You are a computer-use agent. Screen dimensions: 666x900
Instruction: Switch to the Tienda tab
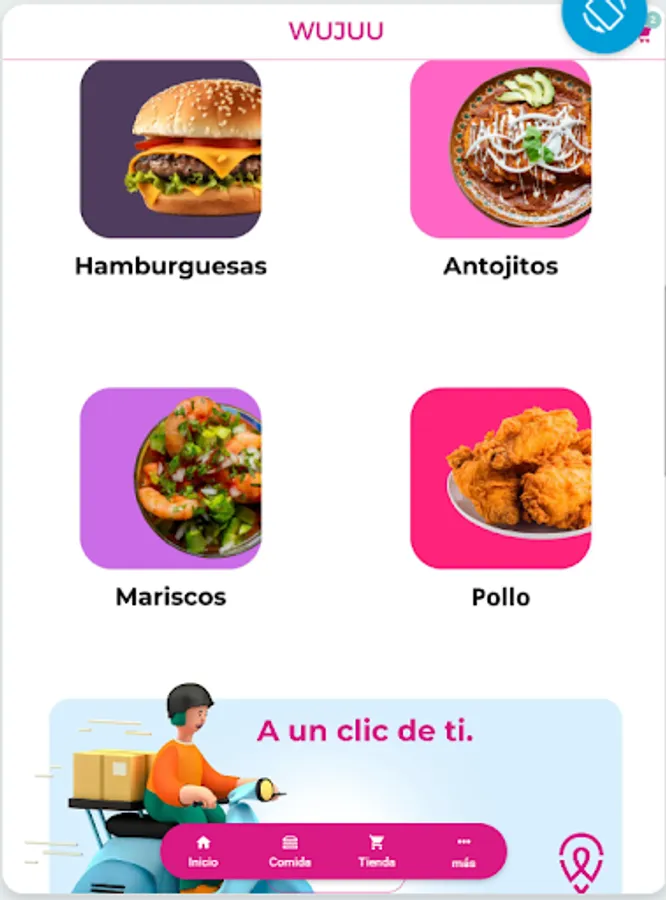point(377,851)
